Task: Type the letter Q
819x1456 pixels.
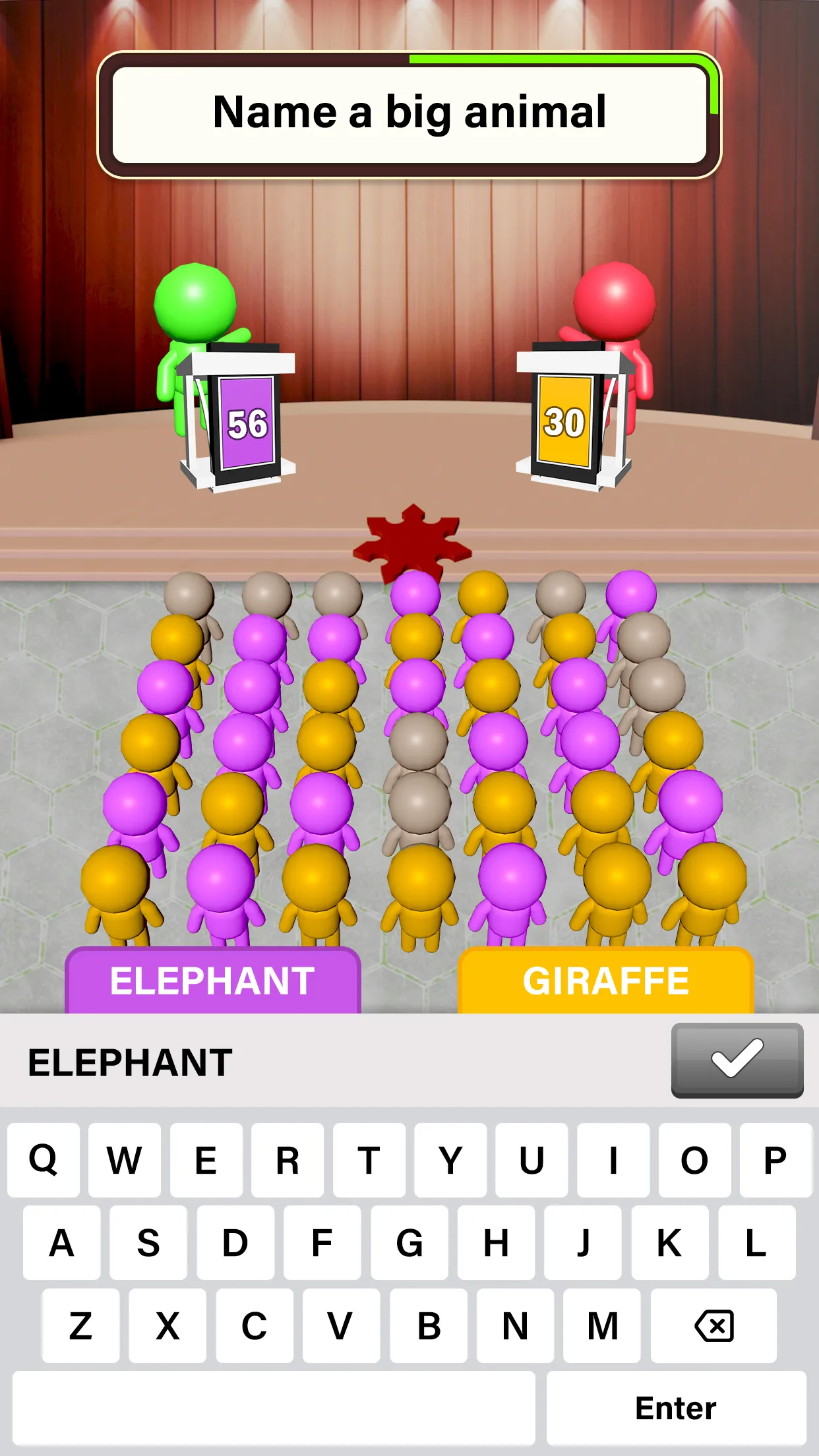Action: pyautogui.click(x=44, y=1160)
